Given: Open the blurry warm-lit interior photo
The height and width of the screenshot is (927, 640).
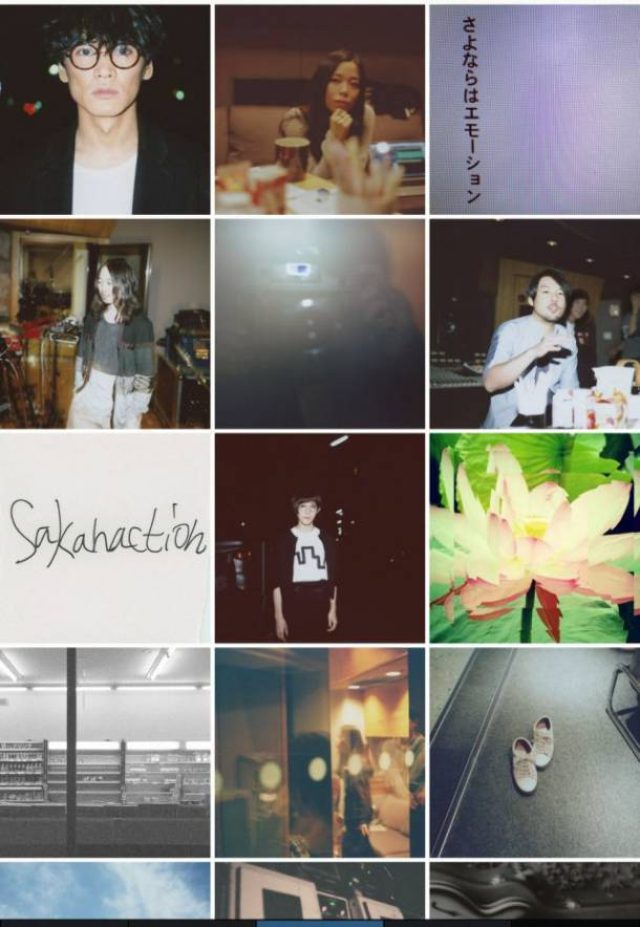Looking at the screenshot, I should (320, 752).
